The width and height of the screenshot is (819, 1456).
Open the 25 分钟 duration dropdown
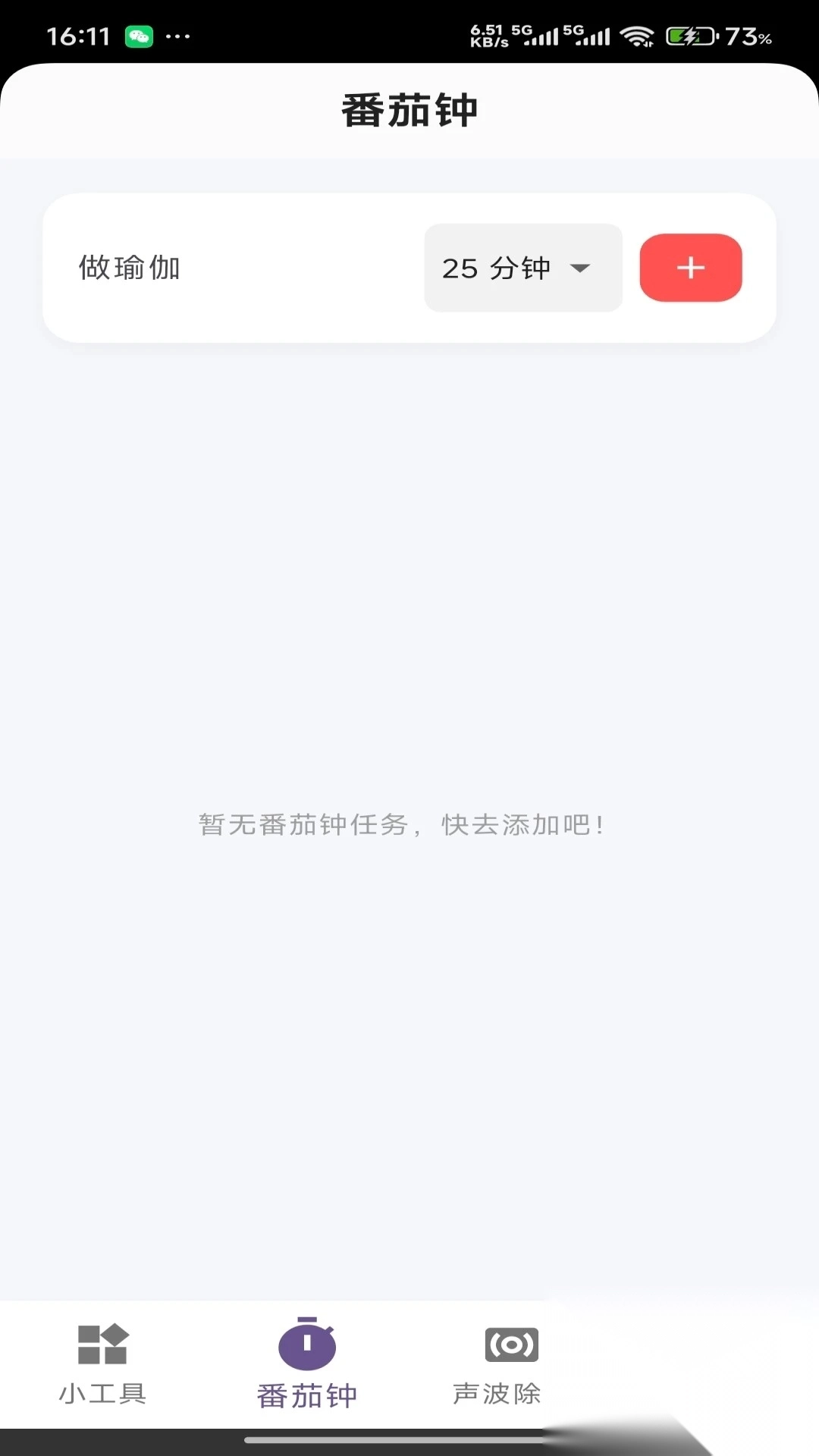tap(496, 268)
